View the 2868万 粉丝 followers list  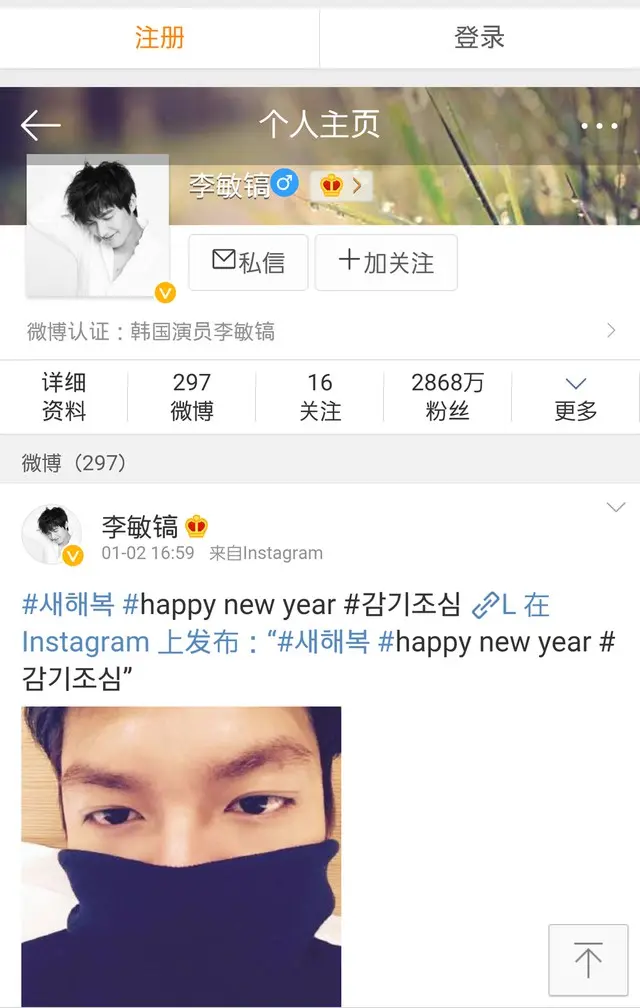pos(447,397)
